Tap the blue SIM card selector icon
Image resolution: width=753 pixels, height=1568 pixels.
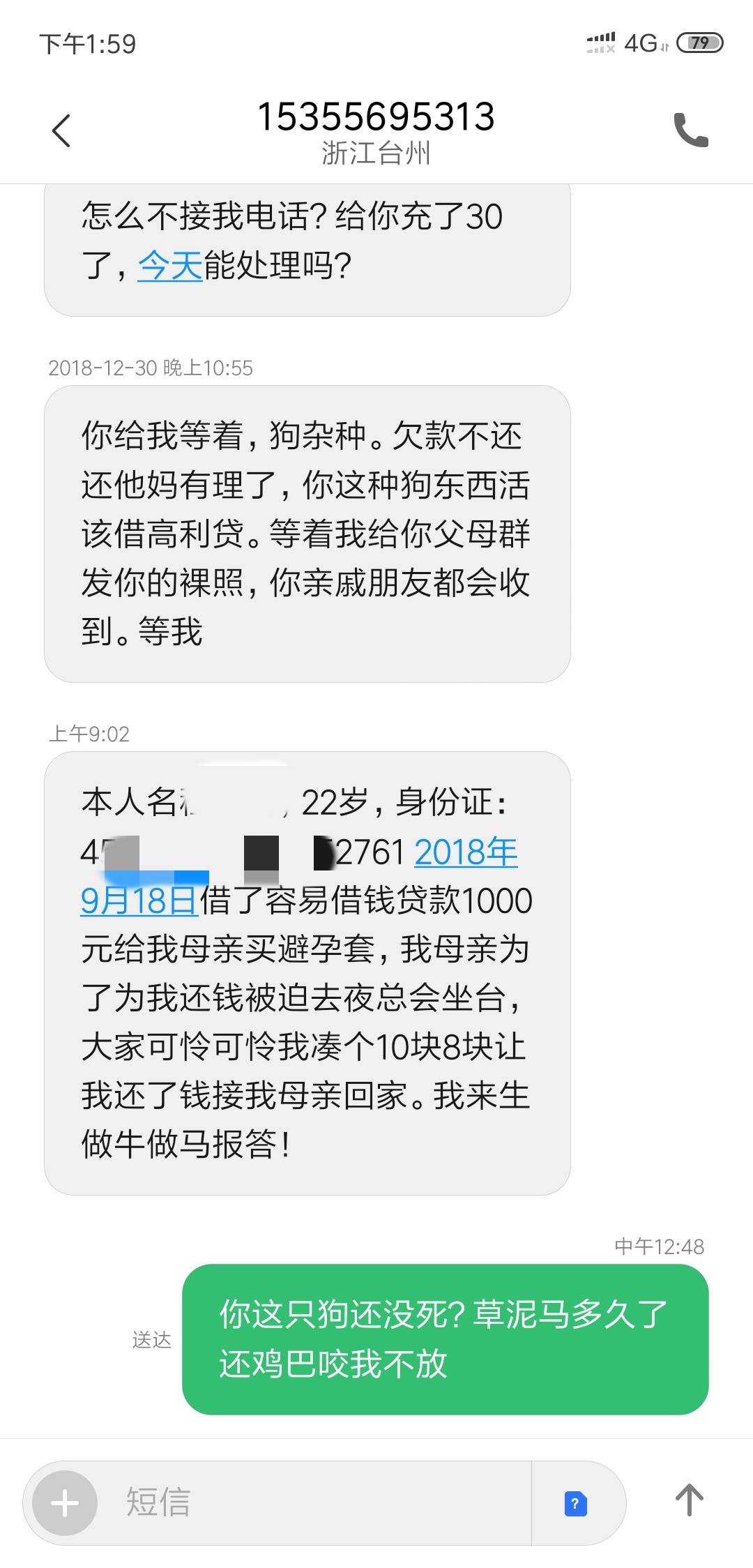(575, 1503)
